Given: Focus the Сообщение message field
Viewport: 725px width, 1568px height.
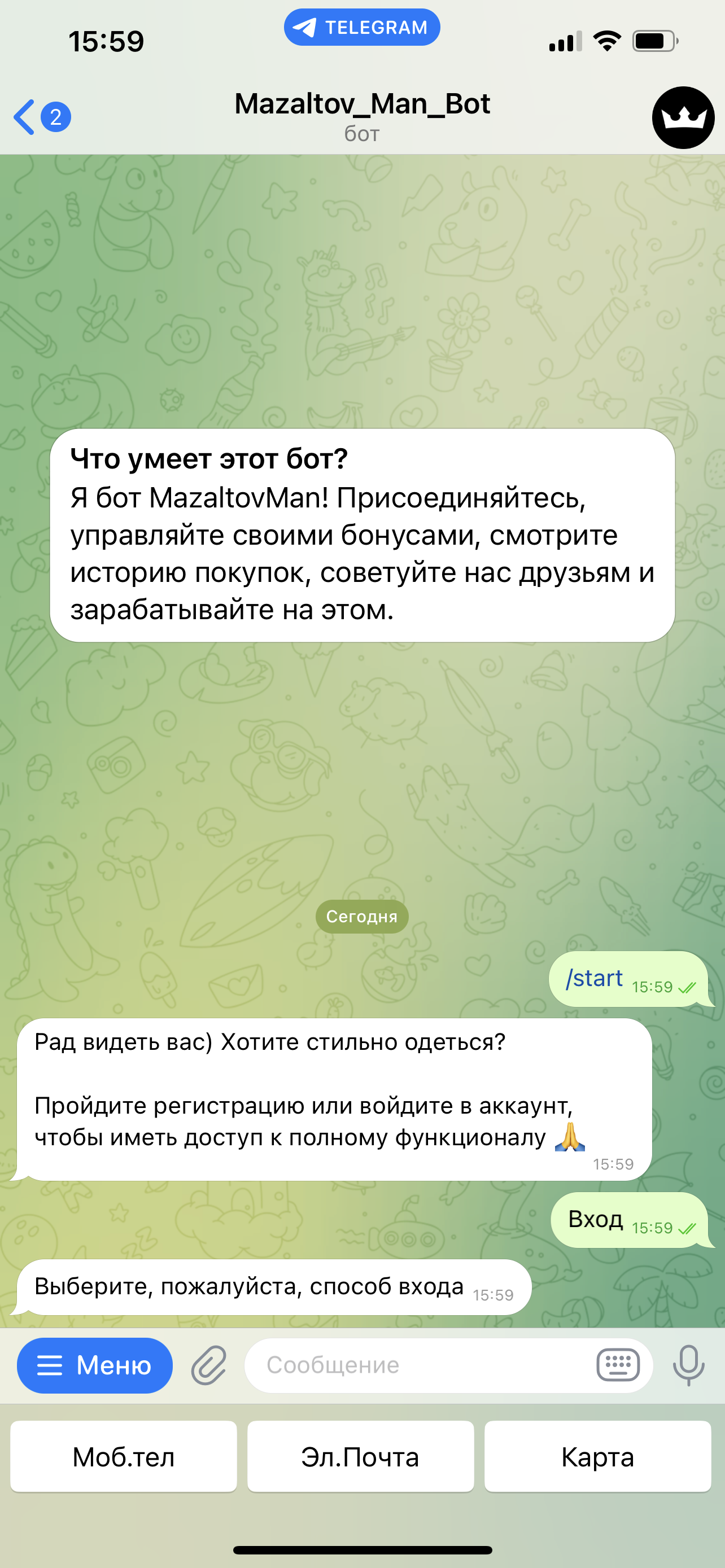Looking at the screenshot, I should 420,1365.
